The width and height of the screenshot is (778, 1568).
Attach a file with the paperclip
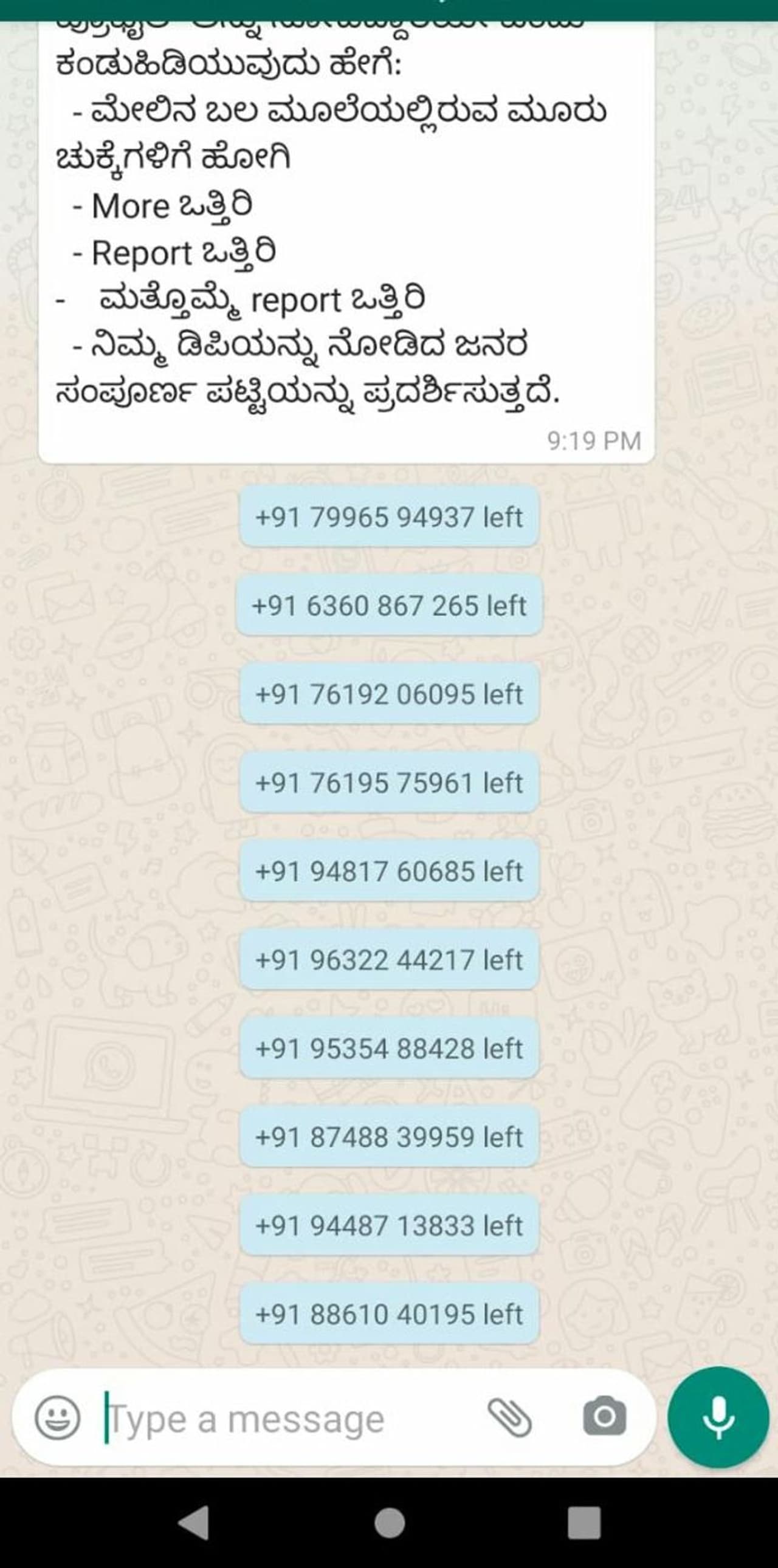510,1418
